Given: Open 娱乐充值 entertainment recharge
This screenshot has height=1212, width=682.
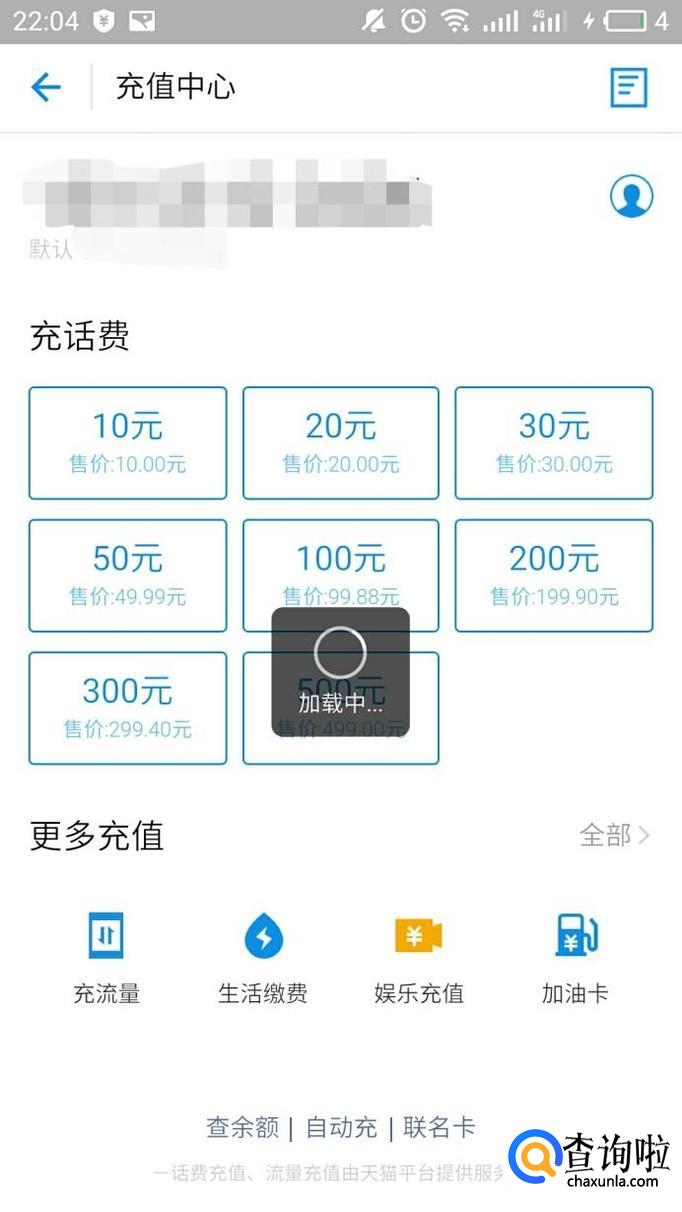Looking at the screenshot, I should pos(419,957).
